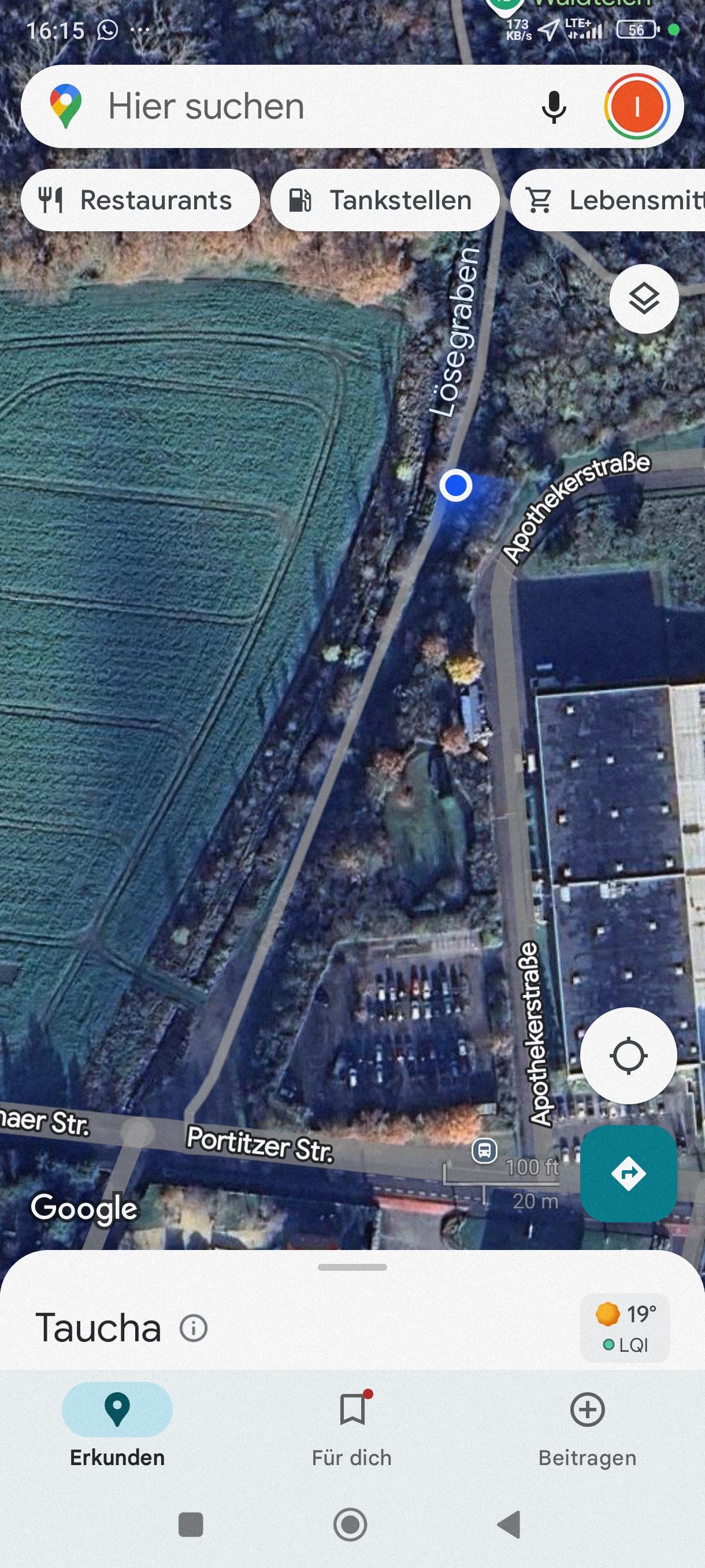Open info about Taucha
Image resolution: width=705 pixels, height=1568 pixels.
tap(194, 1327)
